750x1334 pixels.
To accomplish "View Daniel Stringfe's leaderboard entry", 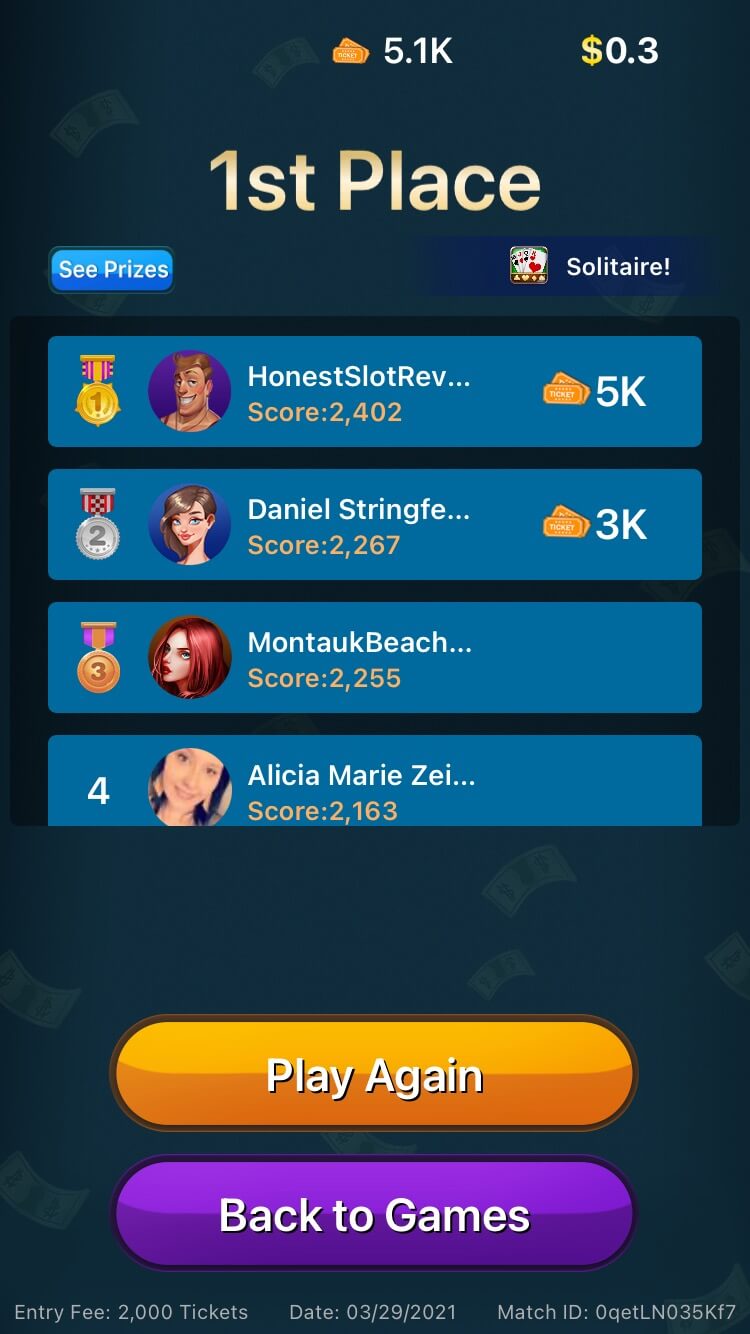I will tap(374, 525).
